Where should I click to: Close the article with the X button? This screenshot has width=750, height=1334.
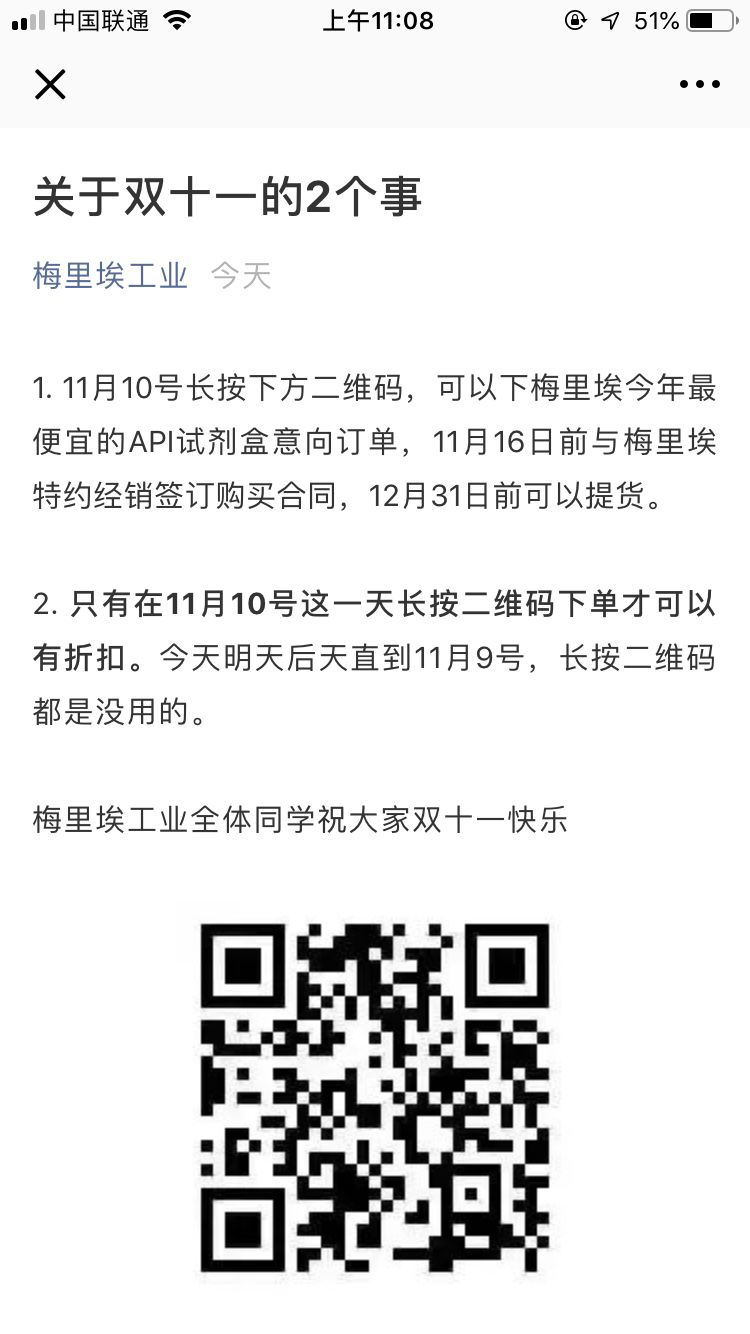[x=50, y=85]
